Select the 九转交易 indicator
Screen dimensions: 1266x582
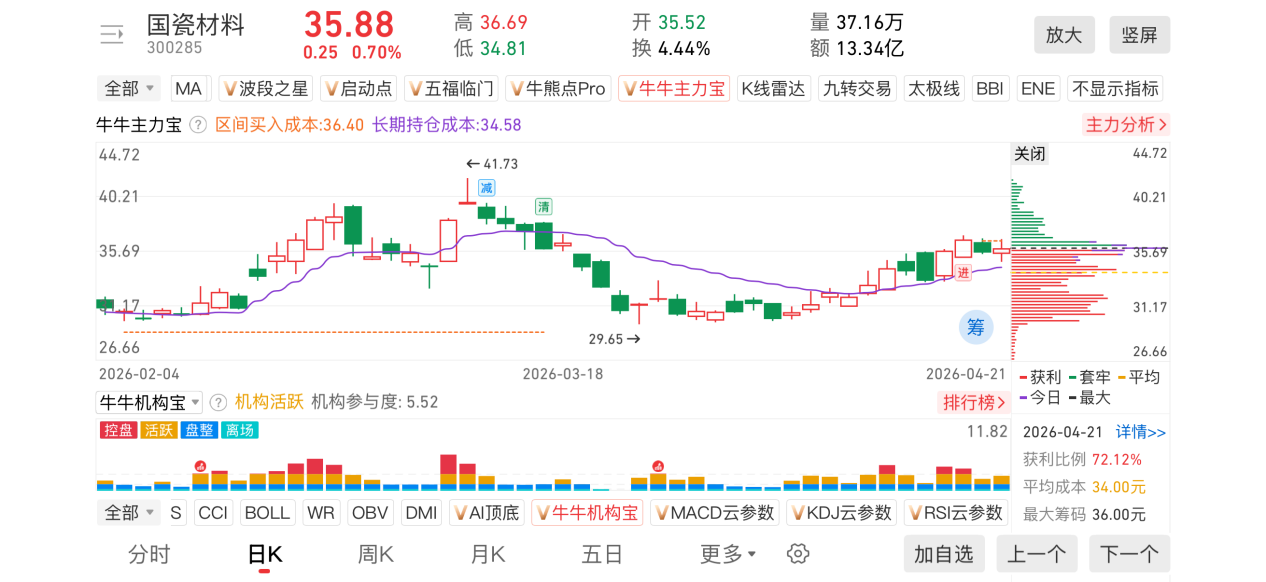tap(856, 89)
